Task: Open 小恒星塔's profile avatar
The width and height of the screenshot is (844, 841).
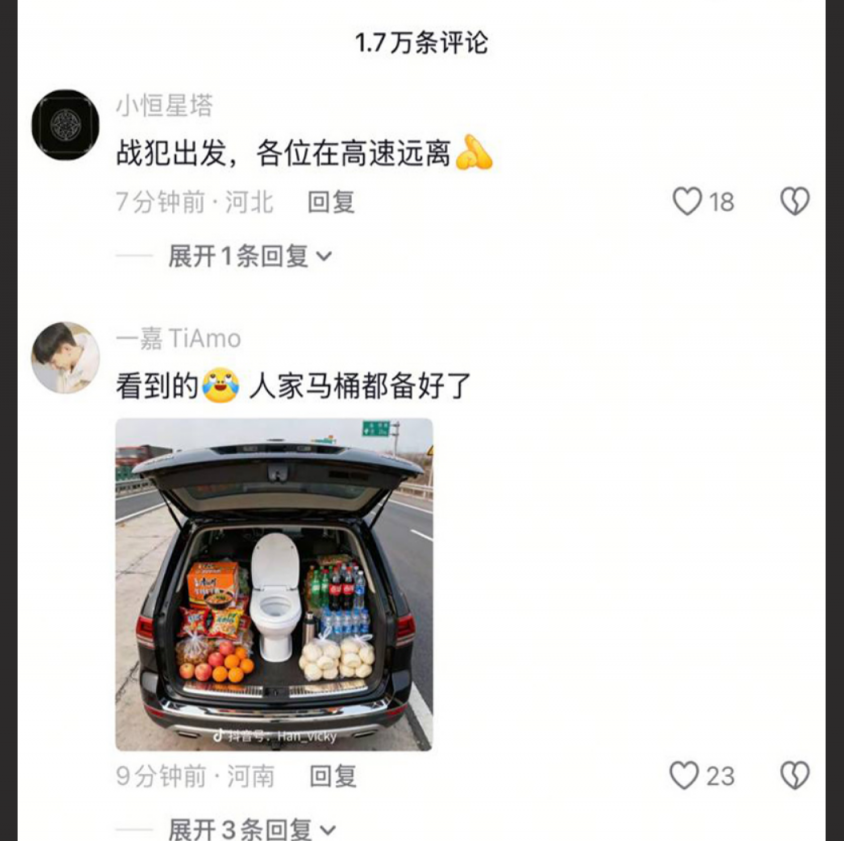Action: 65,125
